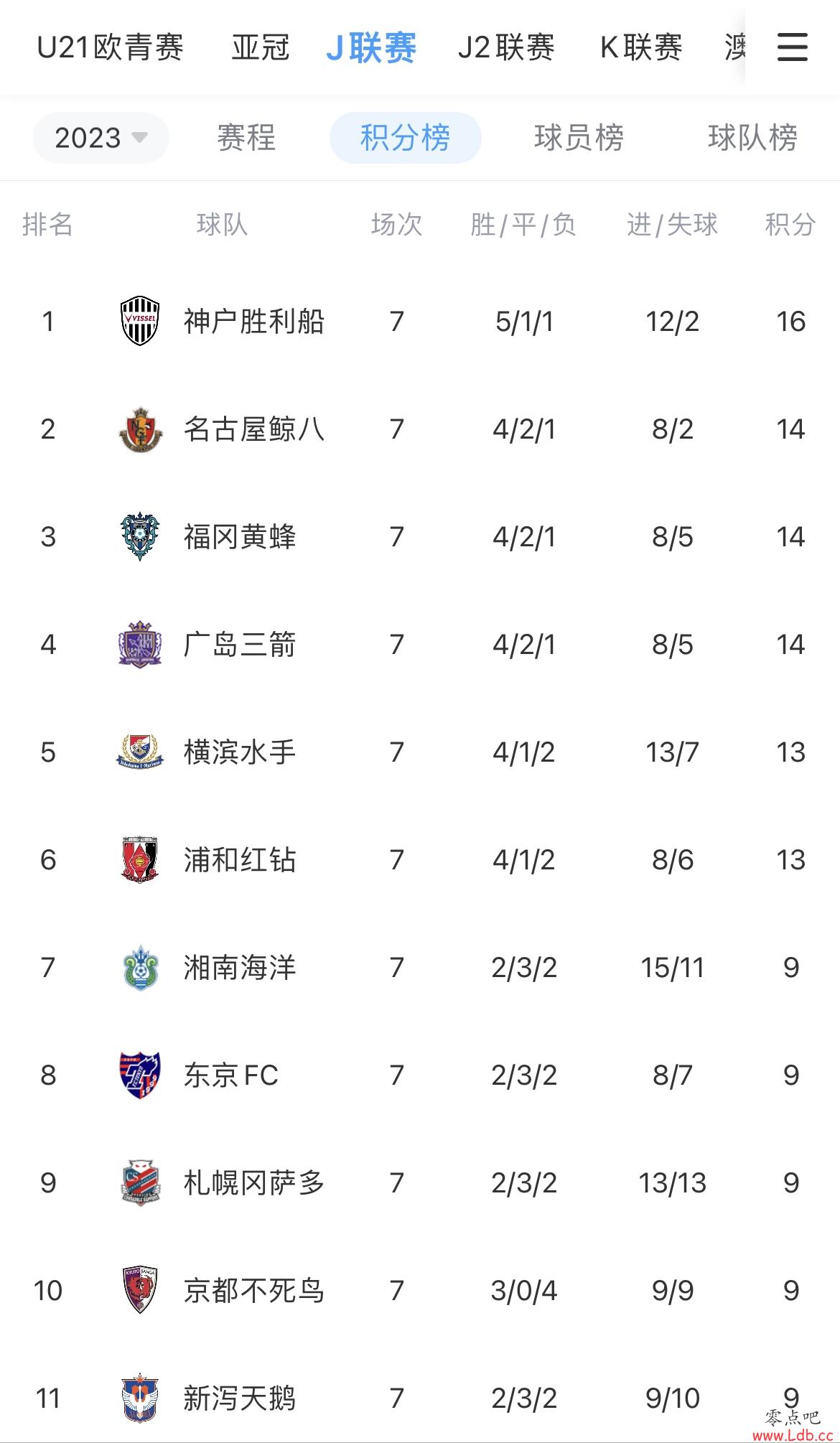Image resolution: width=840 pixels, height=1443 pixels.
Task: Show the 球队榜 team rankings
Action: coord(752,137)
